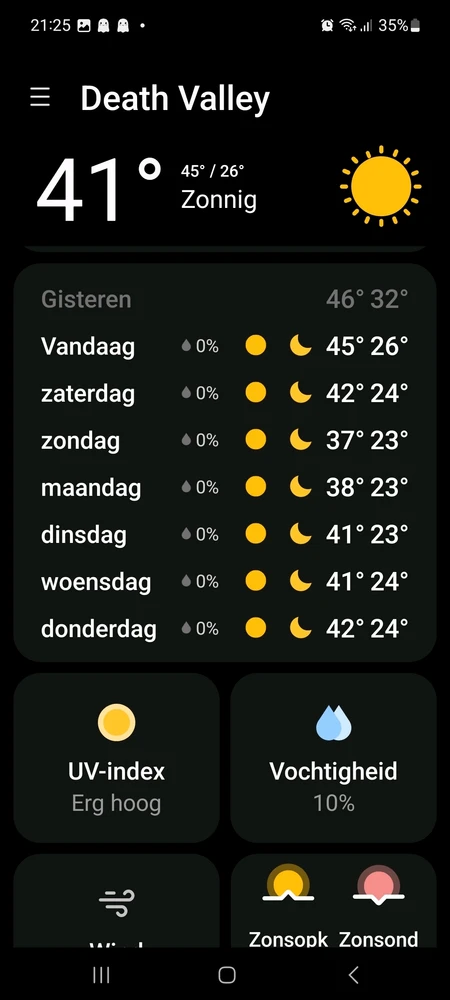This screenshot has width=450, height=1000.
Task: Open the sunrise and sunset card
Action: 333,901
